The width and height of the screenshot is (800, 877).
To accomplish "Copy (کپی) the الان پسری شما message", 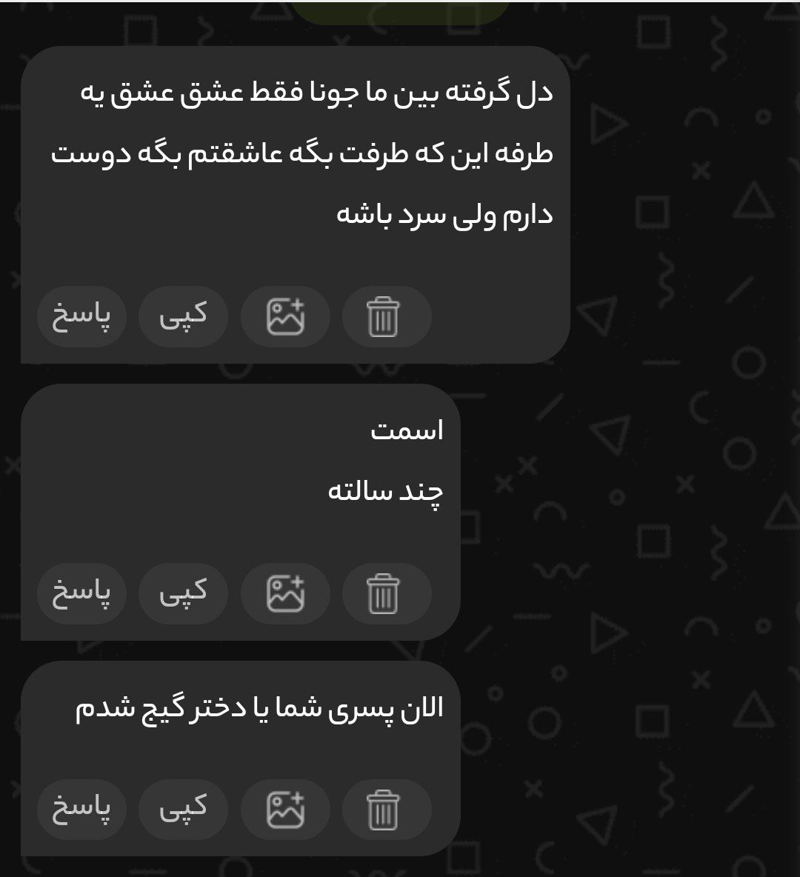I will pyautogui.click(x=183, y=807).
